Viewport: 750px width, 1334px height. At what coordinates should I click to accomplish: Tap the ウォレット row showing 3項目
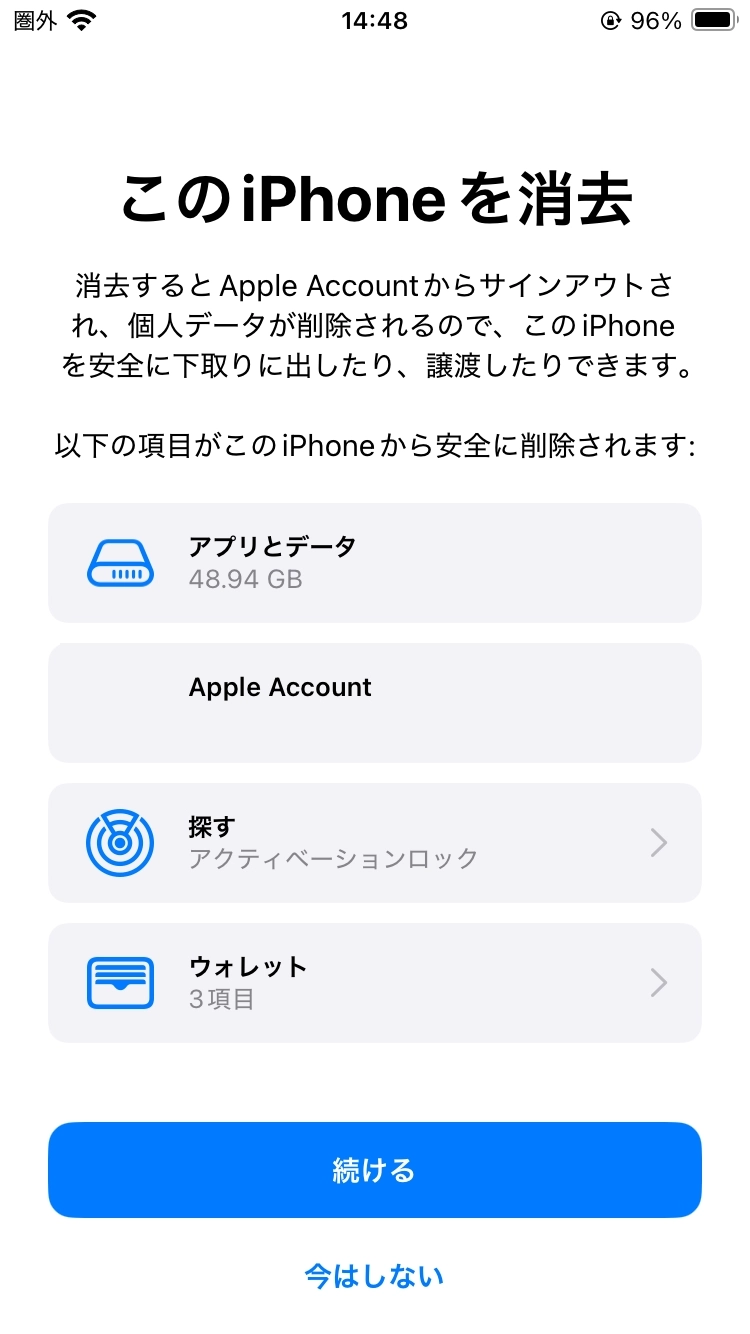[x=374, y=982]
